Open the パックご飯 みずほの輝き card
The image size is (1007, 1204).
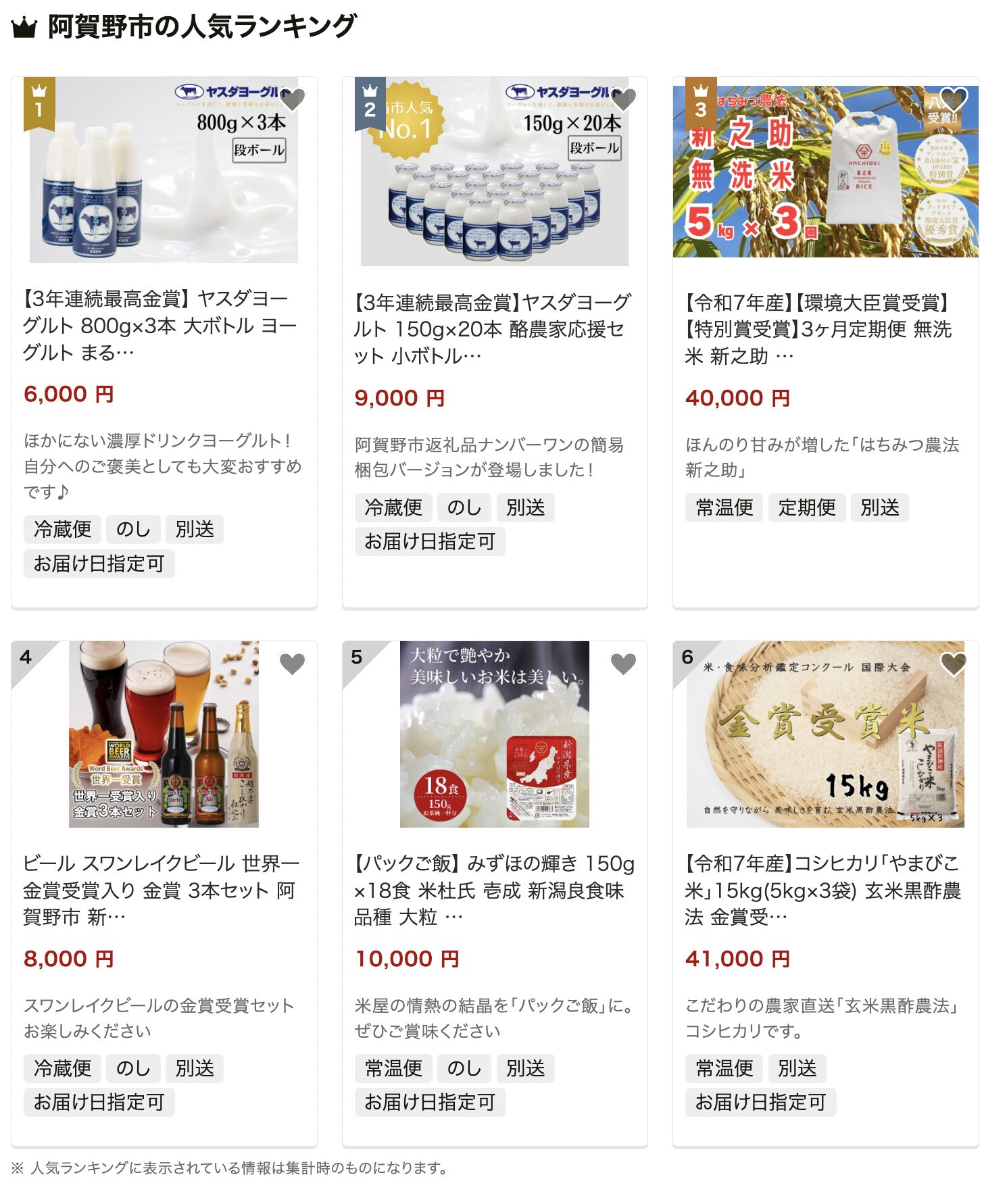tap(493, 889)
